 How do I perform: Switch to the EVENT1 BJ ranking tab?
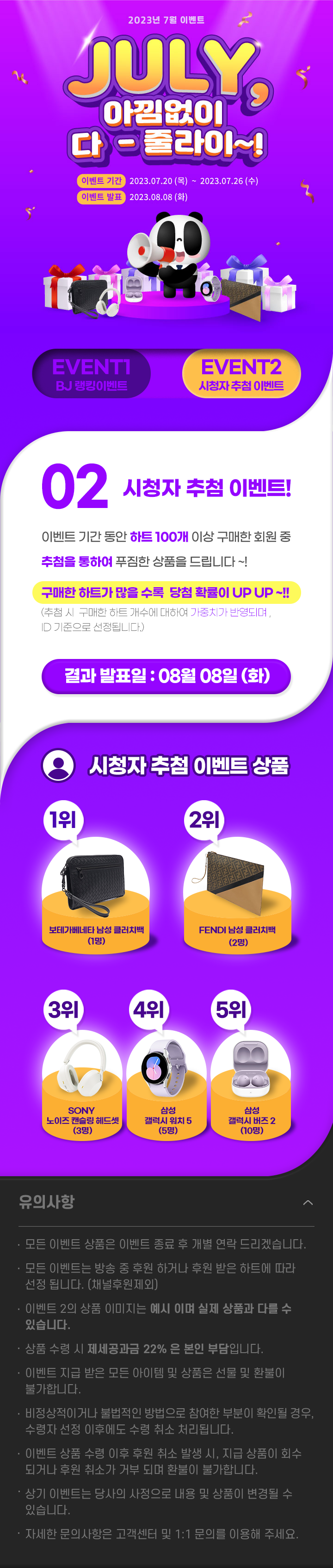coord(91,374)
